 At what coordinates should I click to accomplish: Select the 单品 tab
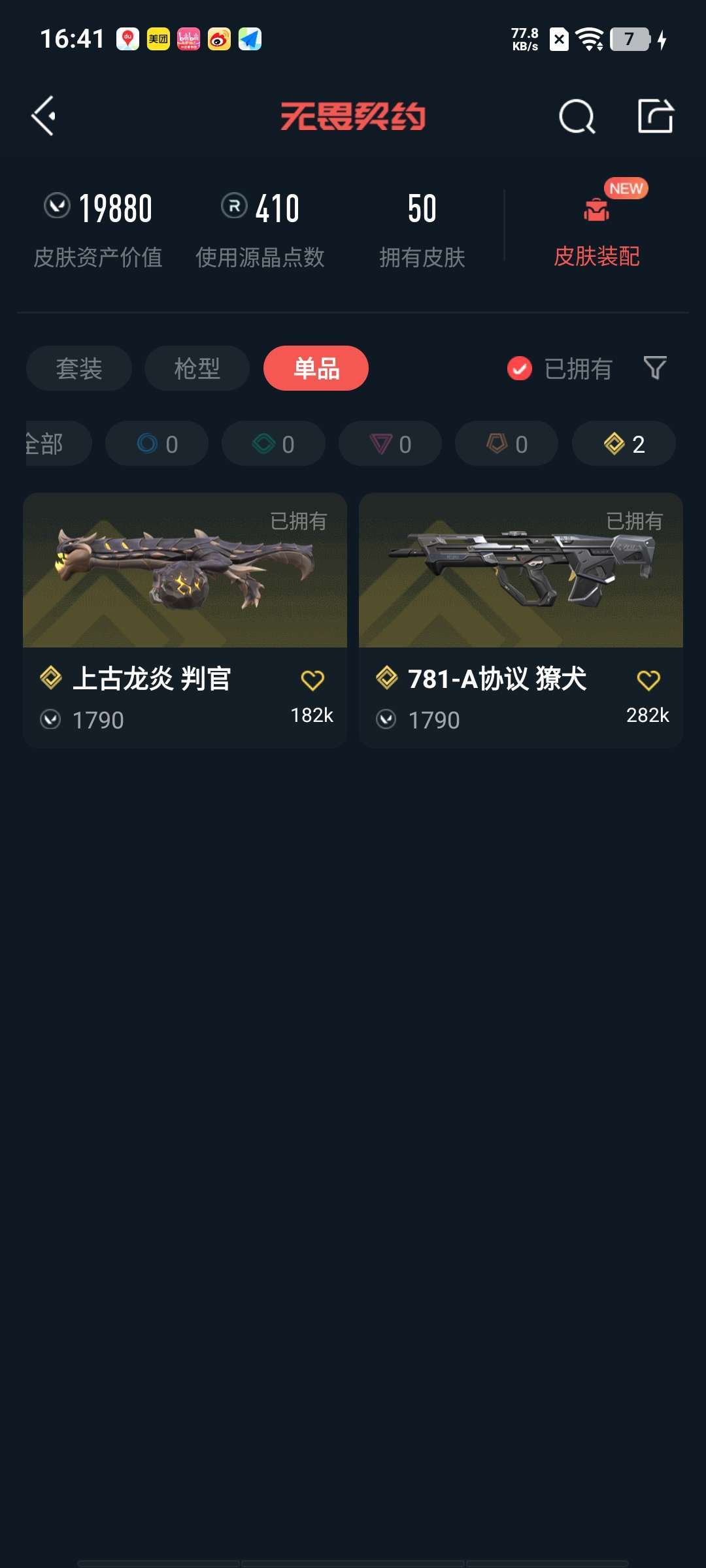tap(316, 368)
